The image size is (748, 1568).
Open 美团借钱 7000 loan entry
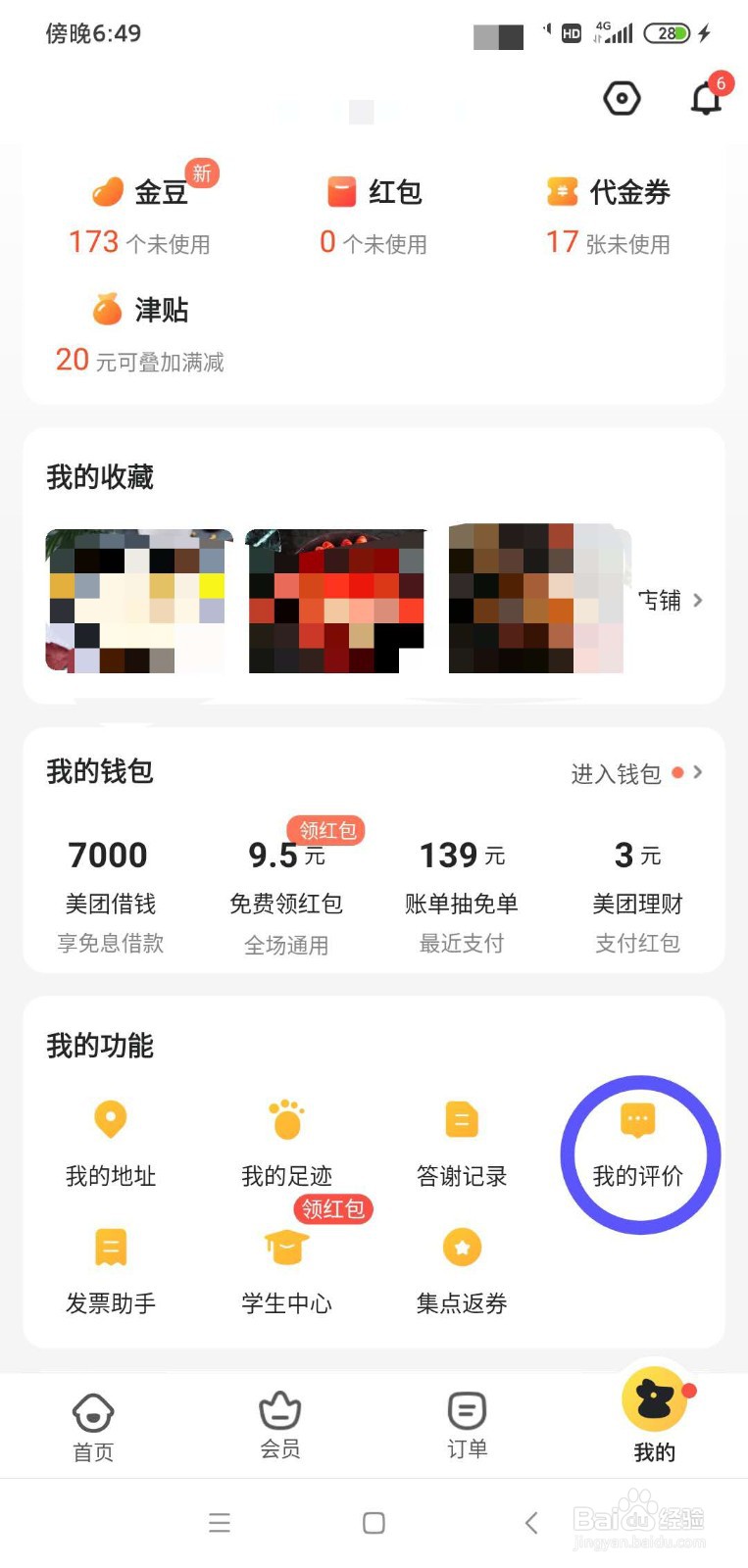tap(108, 872)
